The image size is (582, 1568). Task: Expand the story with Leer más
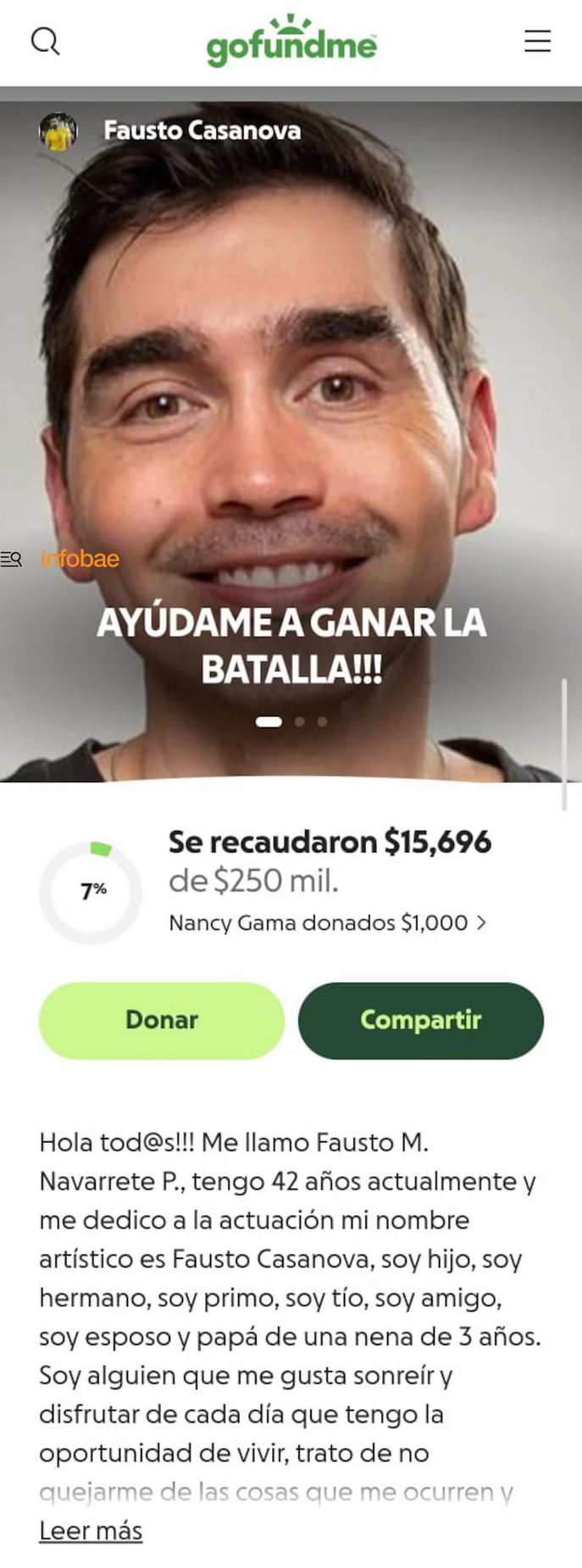(91, 1531)
